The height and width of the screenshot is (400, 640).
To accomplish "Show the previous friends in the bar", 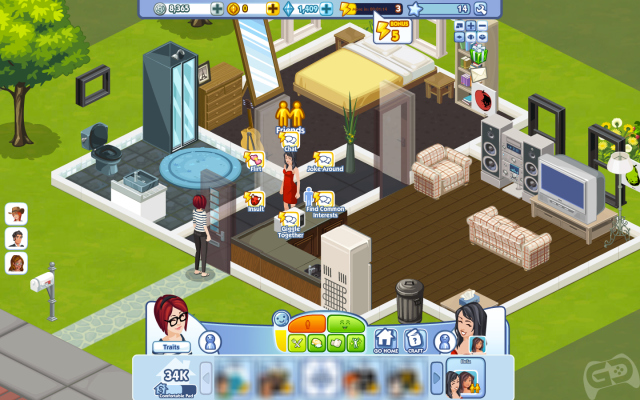I will click(206, 378).
